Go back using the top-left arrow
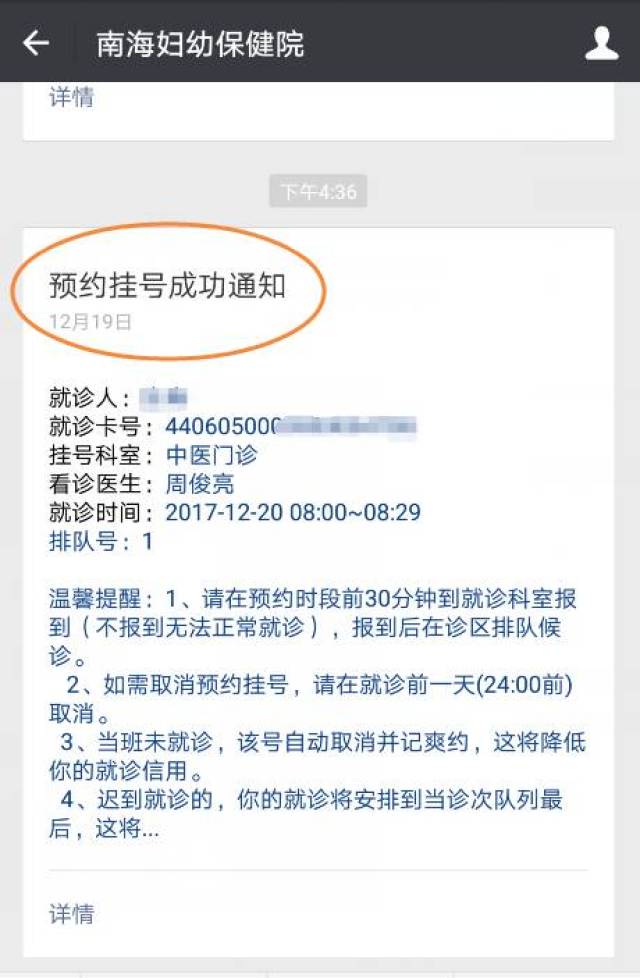This screenshot has height=978, width=640. [36, 43]
